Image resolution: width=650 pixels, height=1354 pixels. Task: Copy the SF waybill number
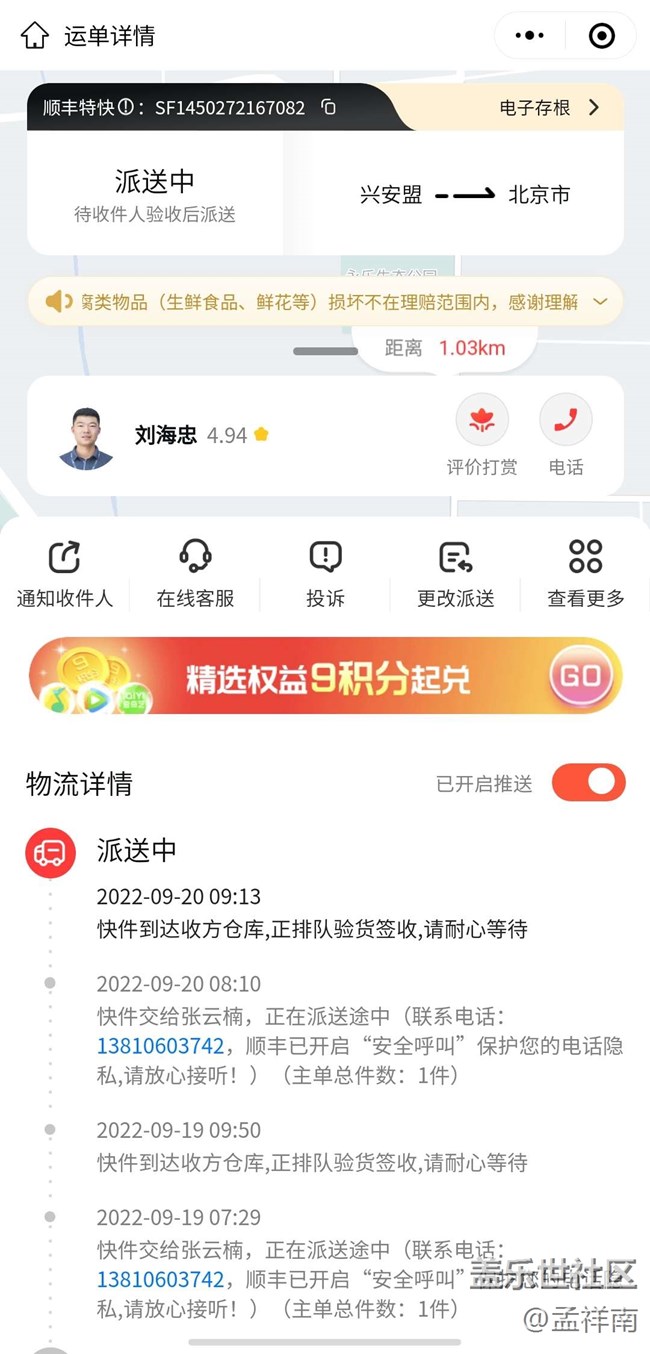pyautogui.click(x=329, y=108)
